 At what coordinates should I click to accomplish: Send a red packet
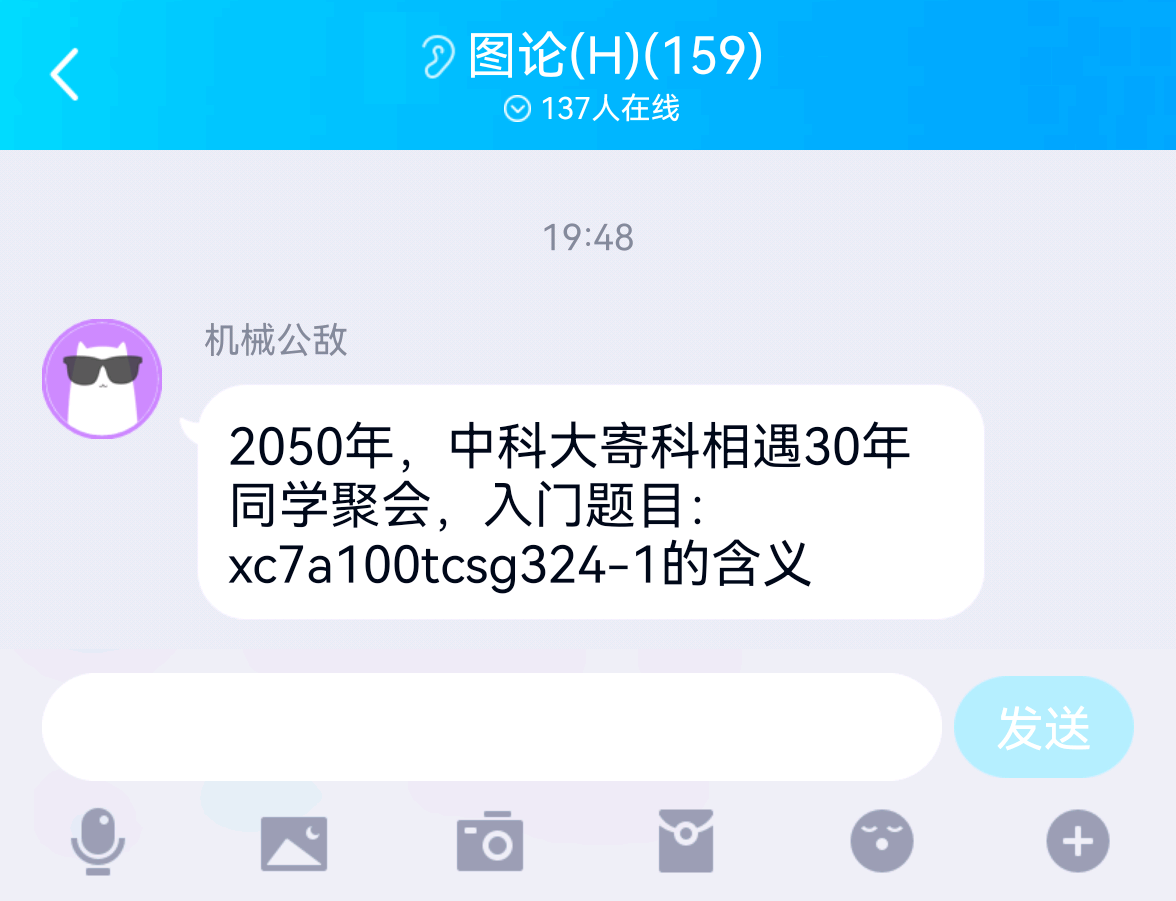click(686, 842)
